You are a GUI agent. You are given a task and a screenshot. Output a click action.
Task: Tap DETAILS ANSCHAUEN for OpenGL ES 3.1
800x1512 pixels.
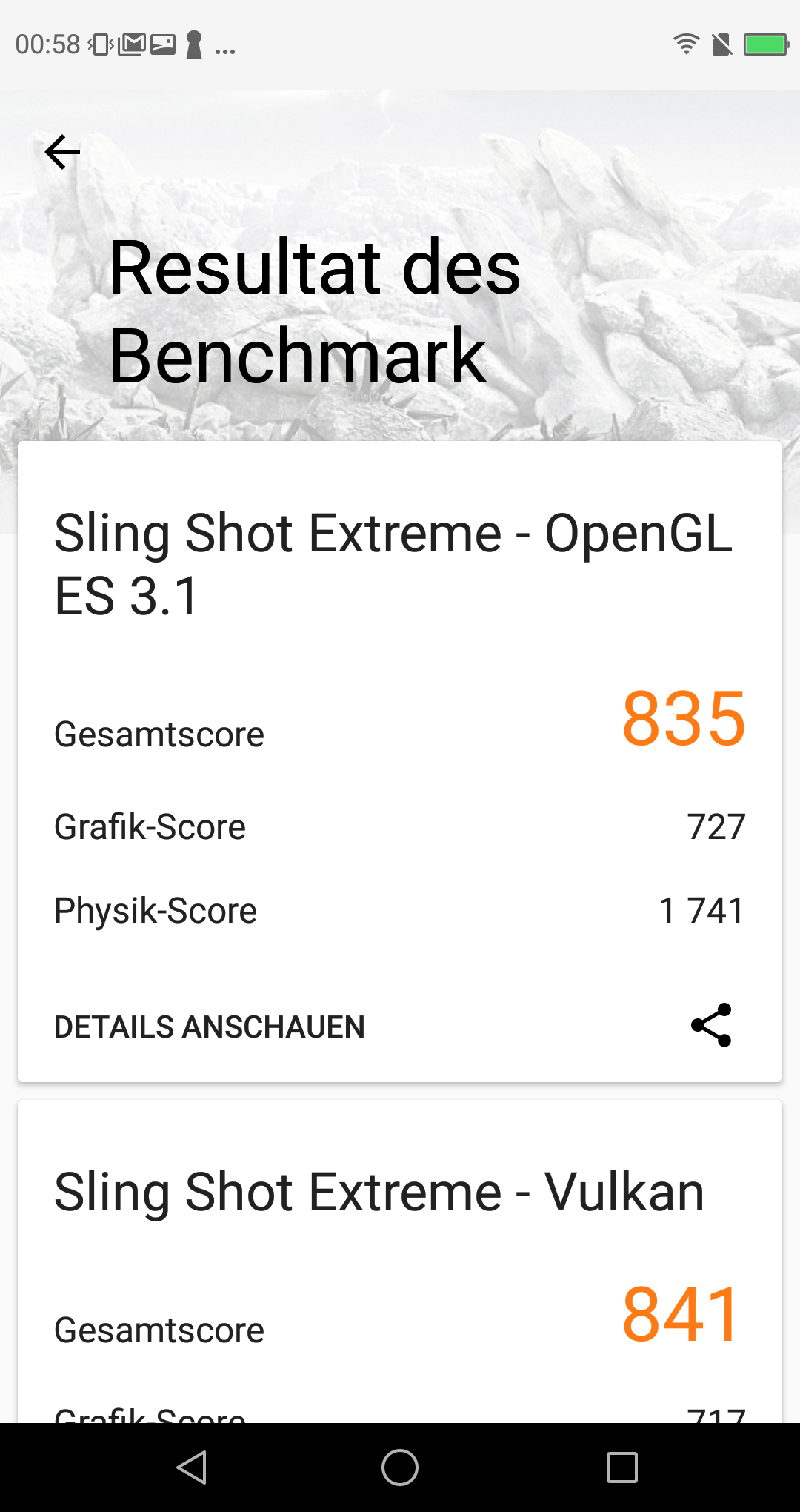tap(210, 1027)
